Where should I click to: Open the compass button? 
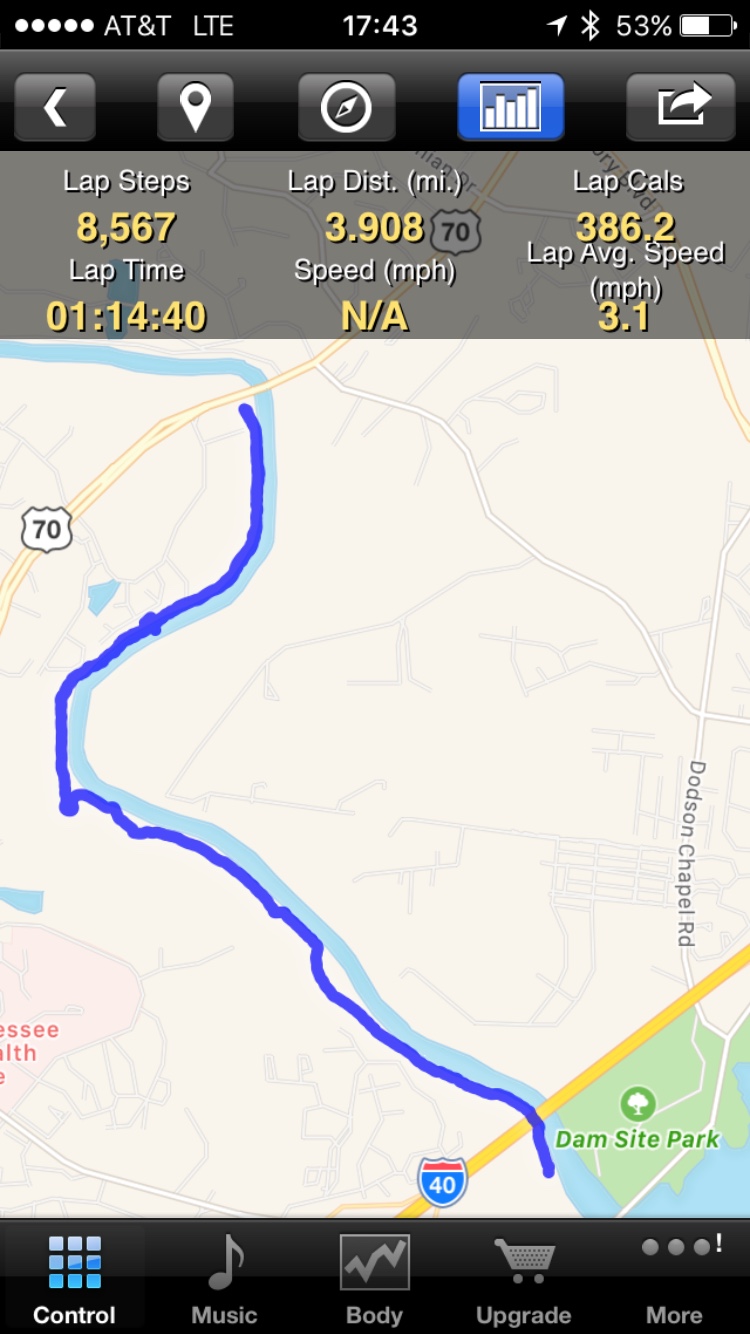(x=347, y=107)
